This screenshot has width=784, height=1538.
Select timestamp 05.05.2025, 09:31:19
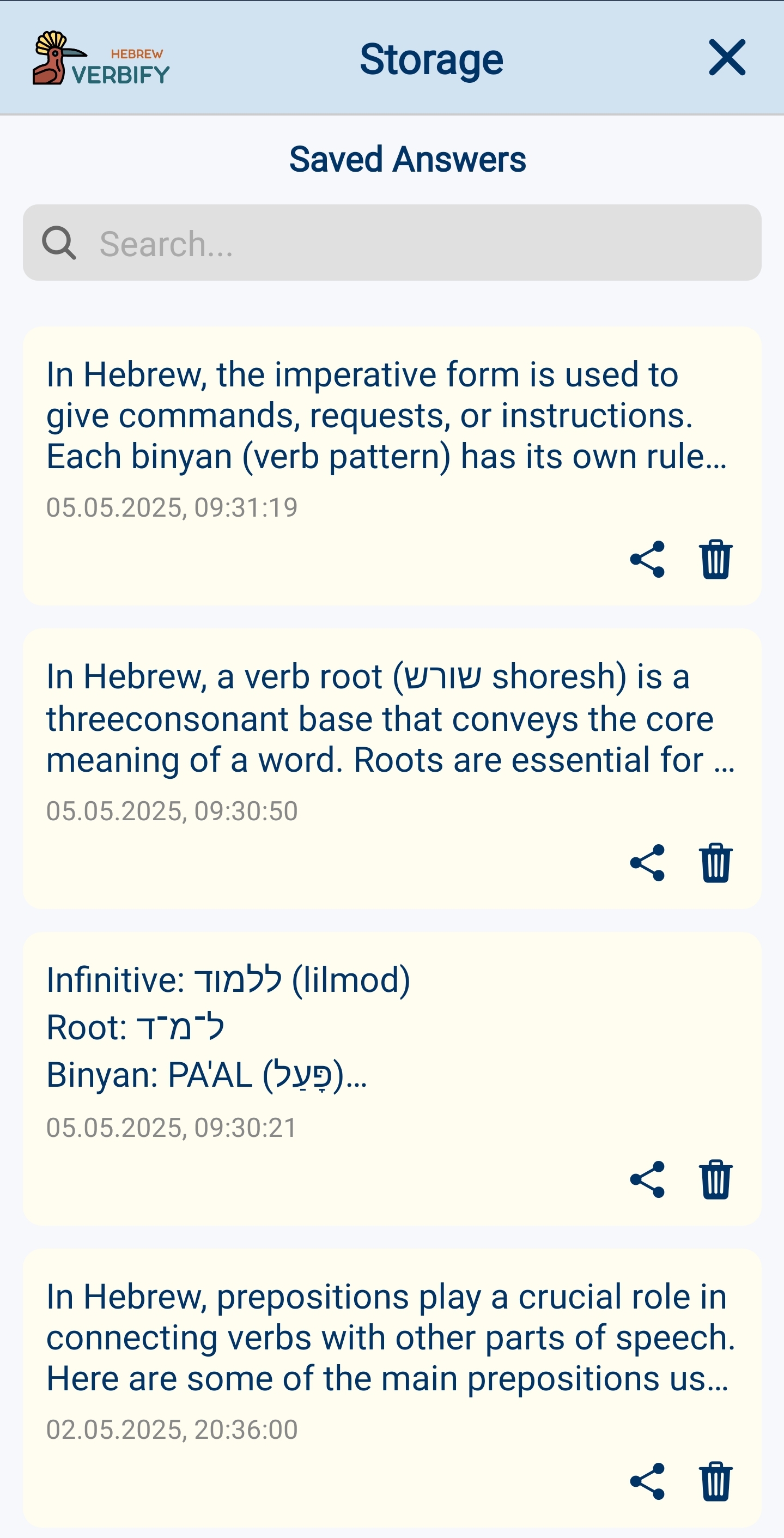point(173,507)
